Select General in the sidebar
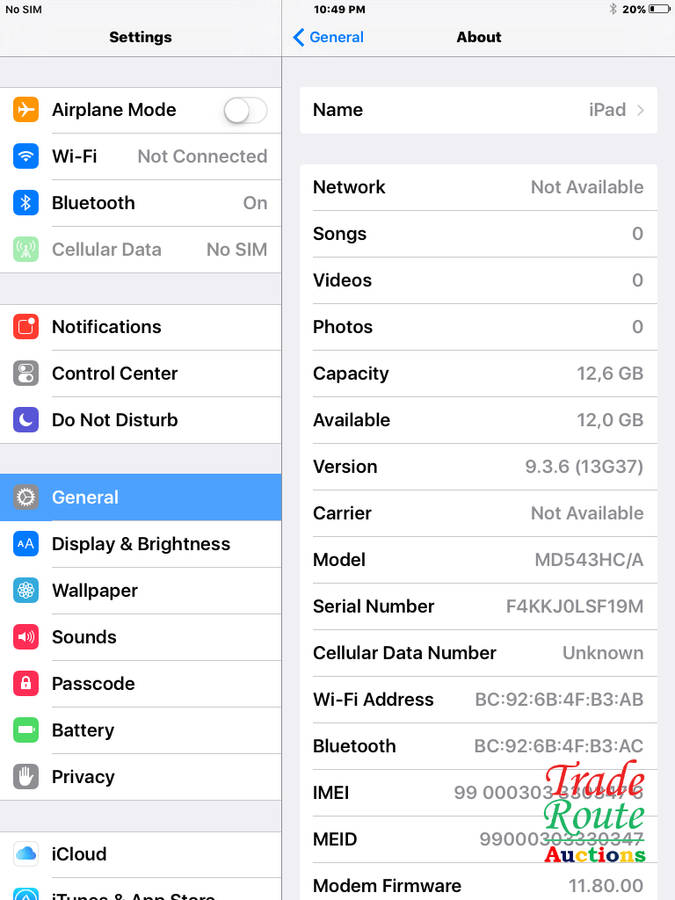 140,497
